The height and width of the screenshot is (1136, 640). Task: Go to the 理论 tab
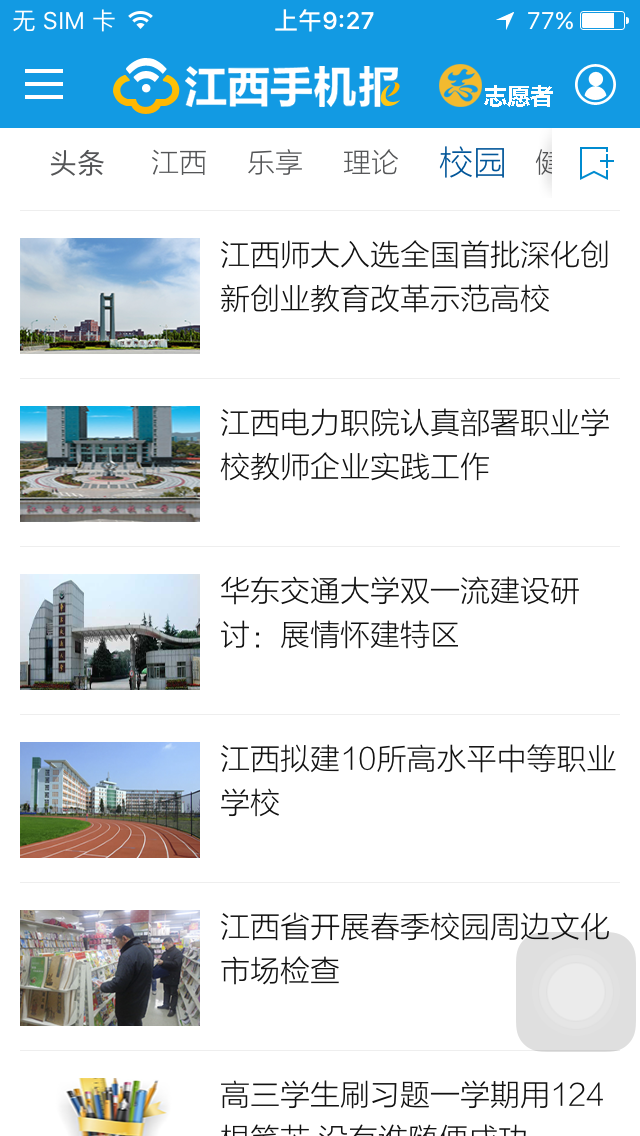tap(371, 163)
